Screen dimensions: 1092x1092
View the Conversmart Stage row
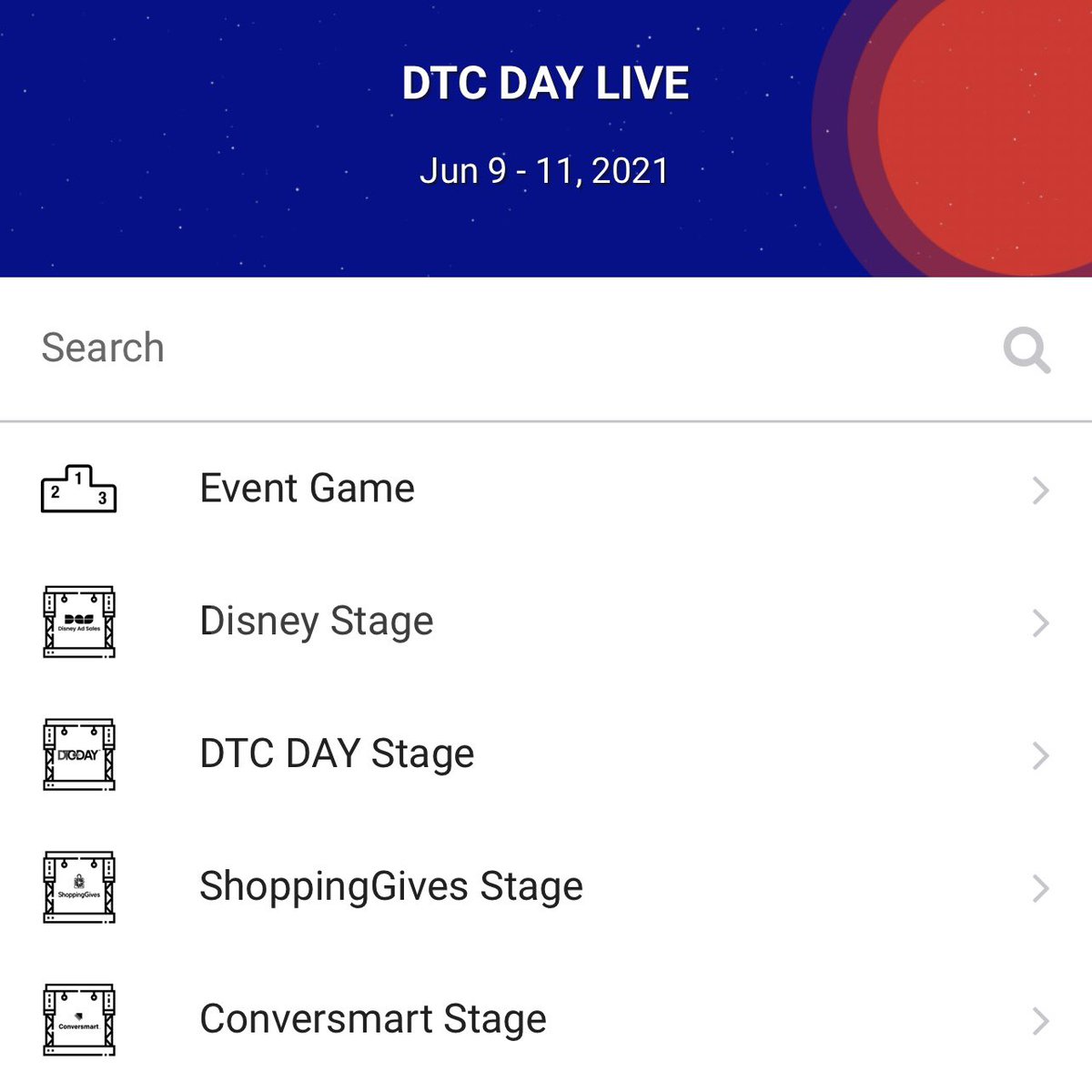pyautogui.click(x=546, y=1019)
